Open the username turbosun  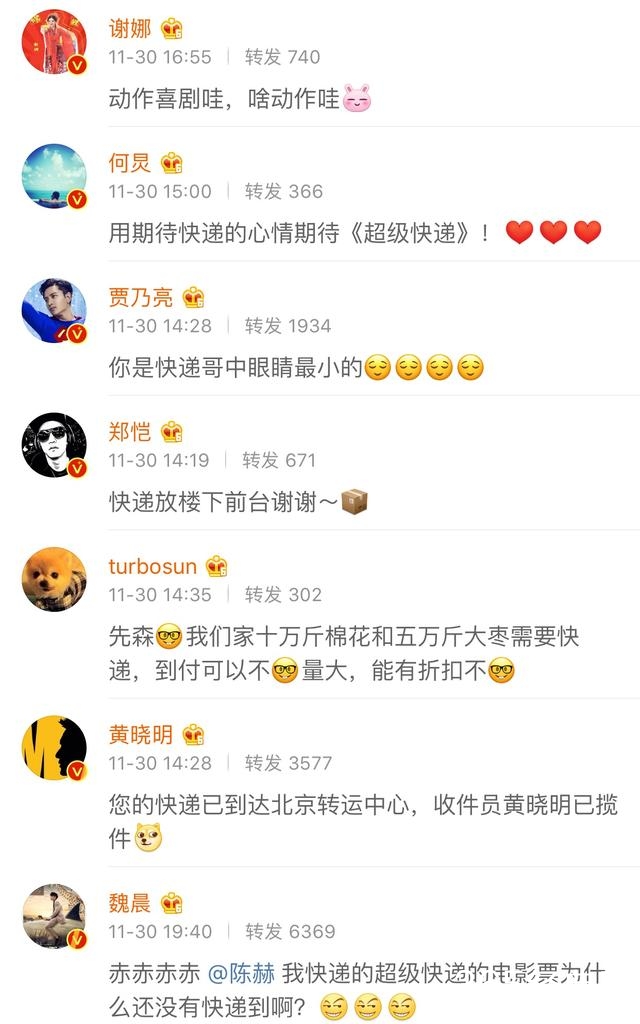tap(152, 567)
